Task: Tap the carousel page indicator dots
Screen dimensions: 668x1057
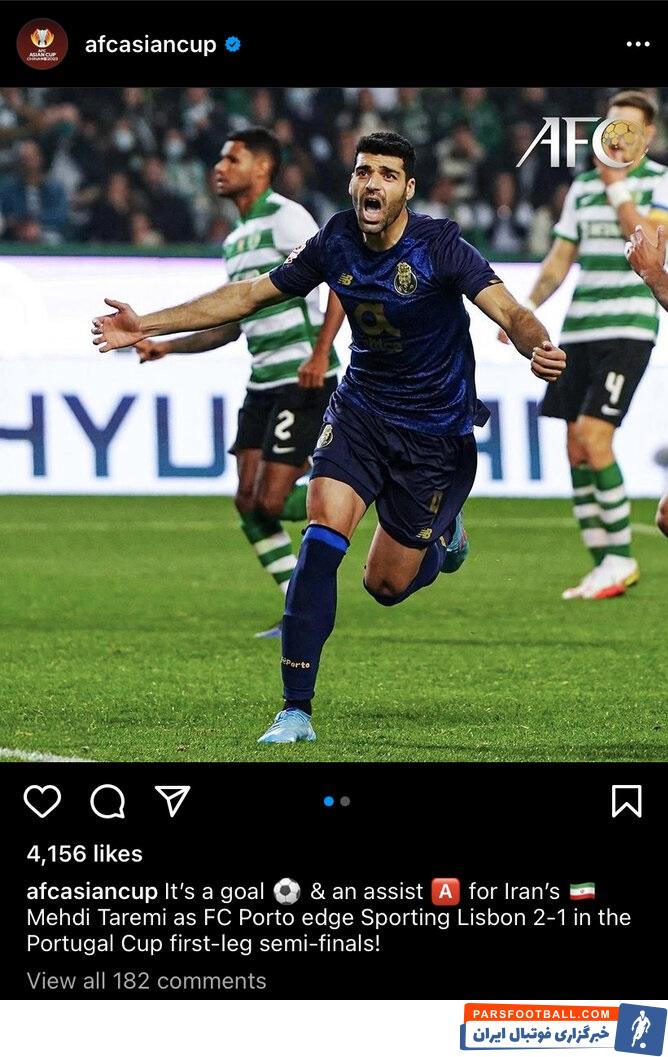Action: (336, 801)
